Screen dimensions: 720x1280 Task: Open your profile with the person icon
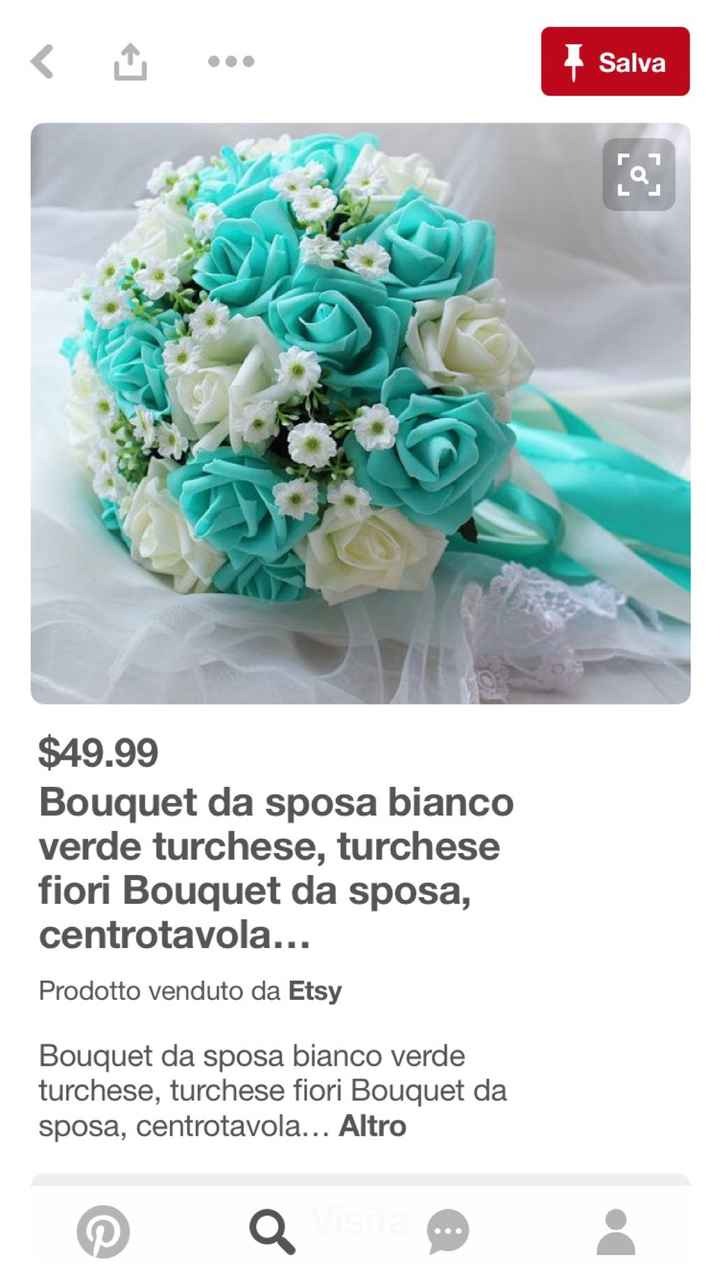point(616,1231)
